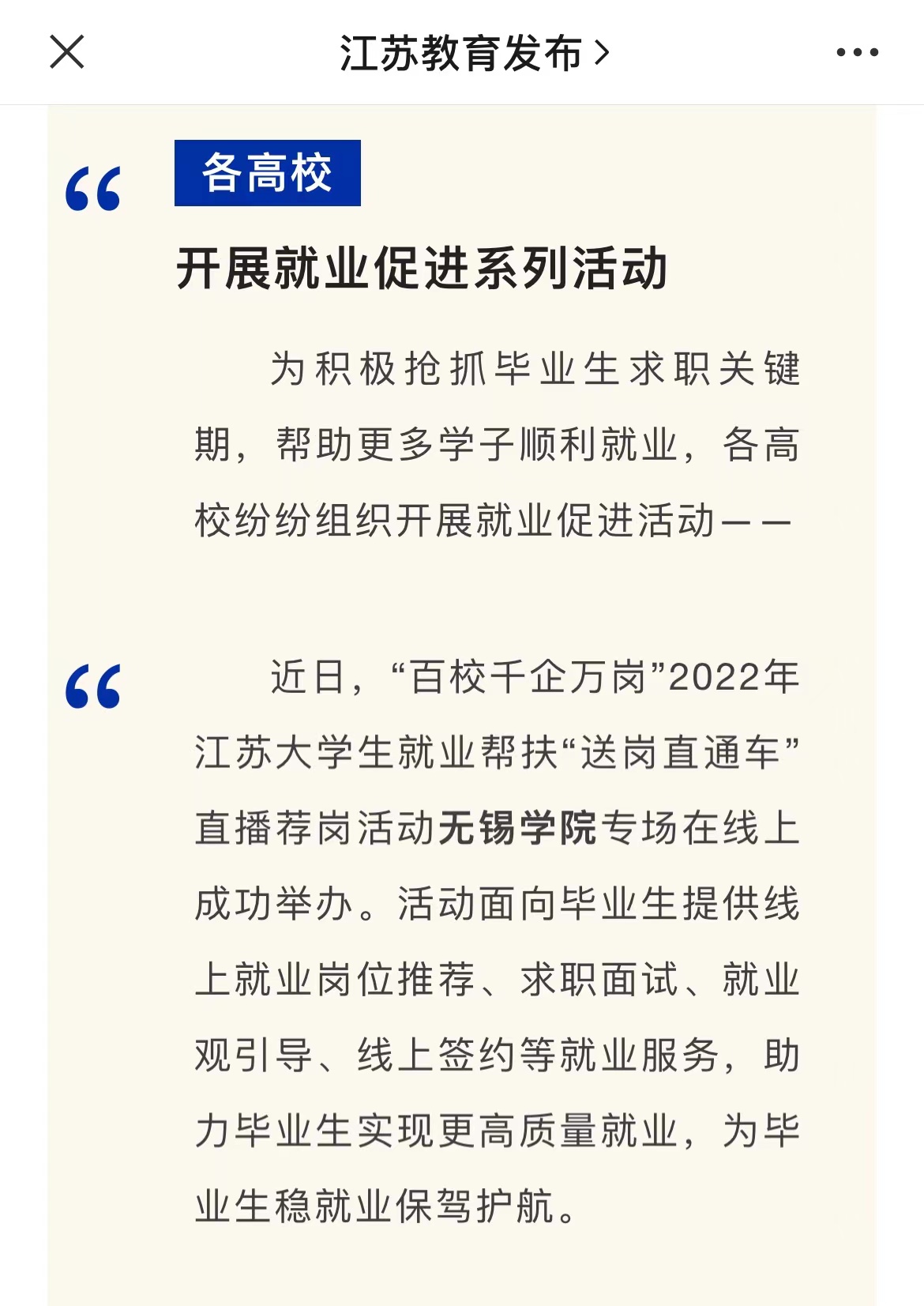Close the article page
Viewport: 924px width, 1306px height.
tap(67, 53)
